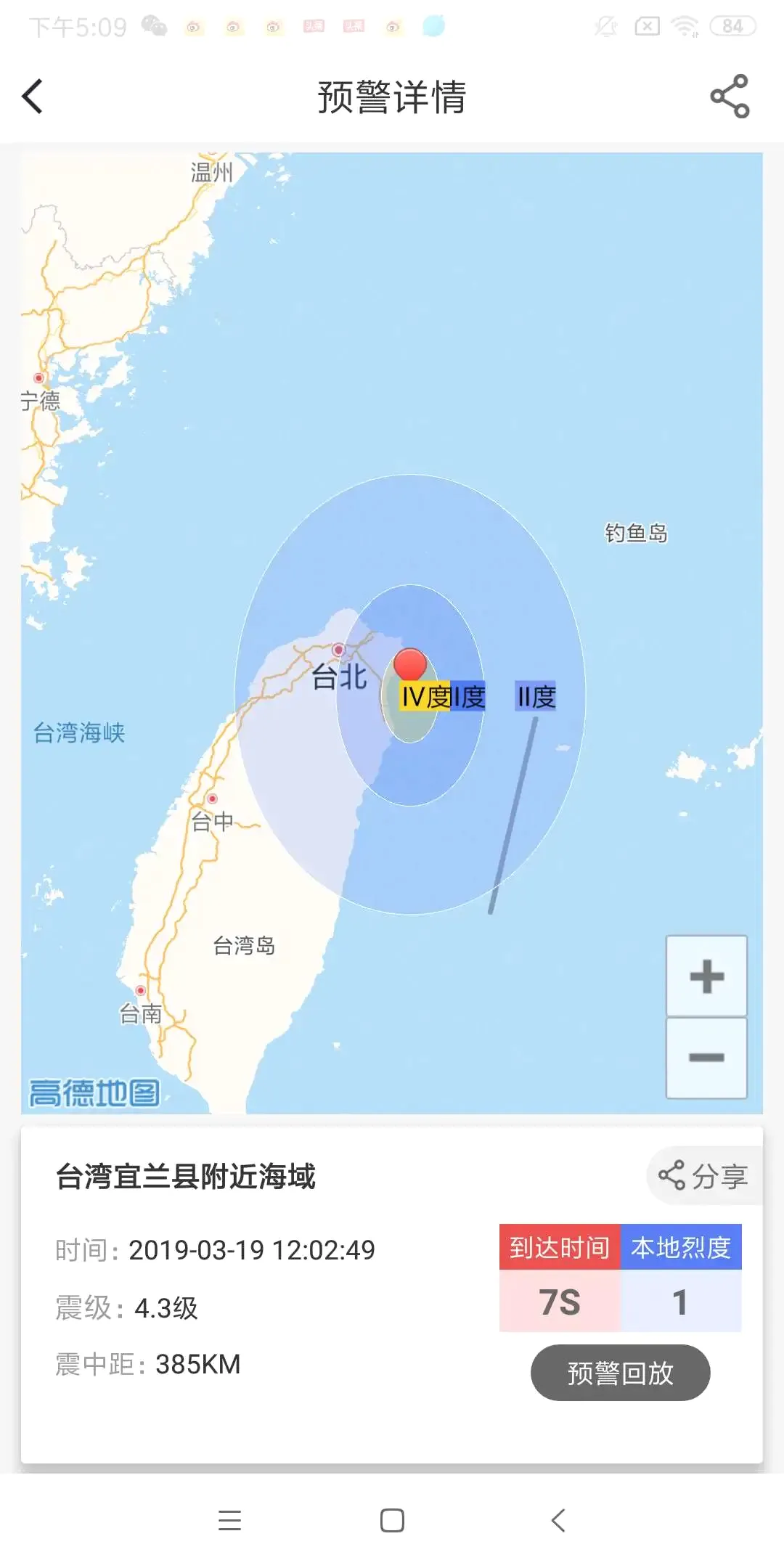This screenshot has width=784, height=1568.
Task: Open recent apps from navigation bar
Action: [229, 1520]
